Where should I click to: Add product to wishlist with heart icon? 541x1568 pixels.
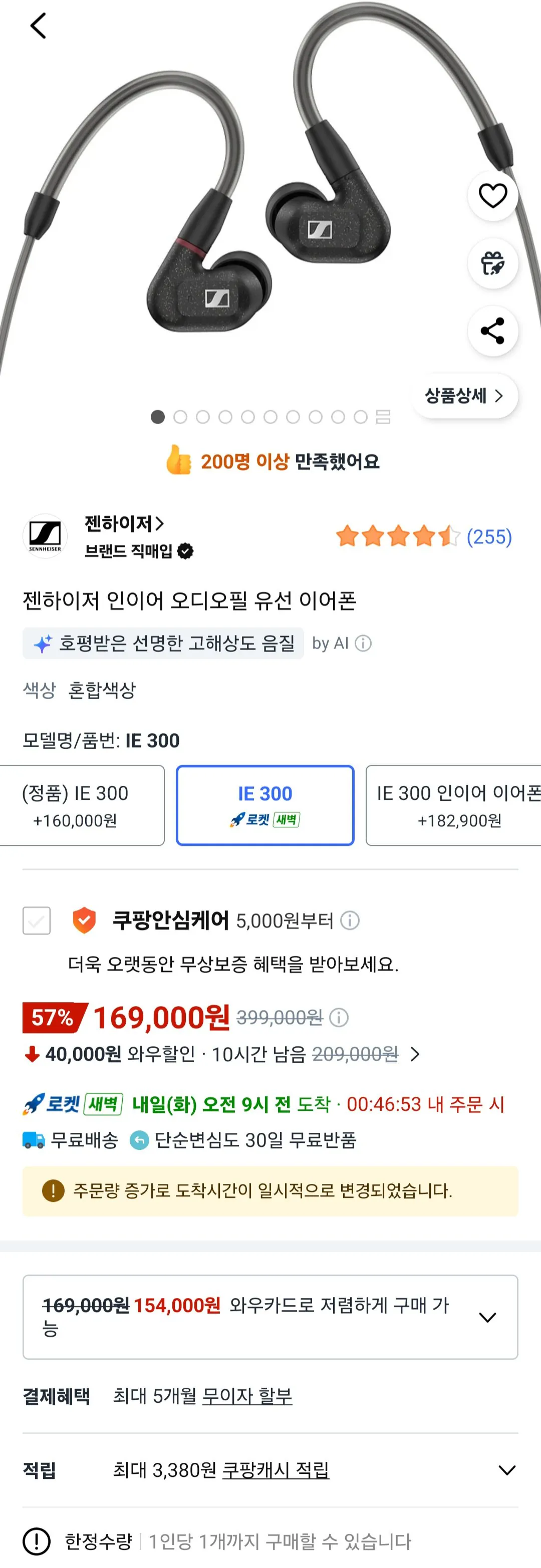(x=493, y=196)
